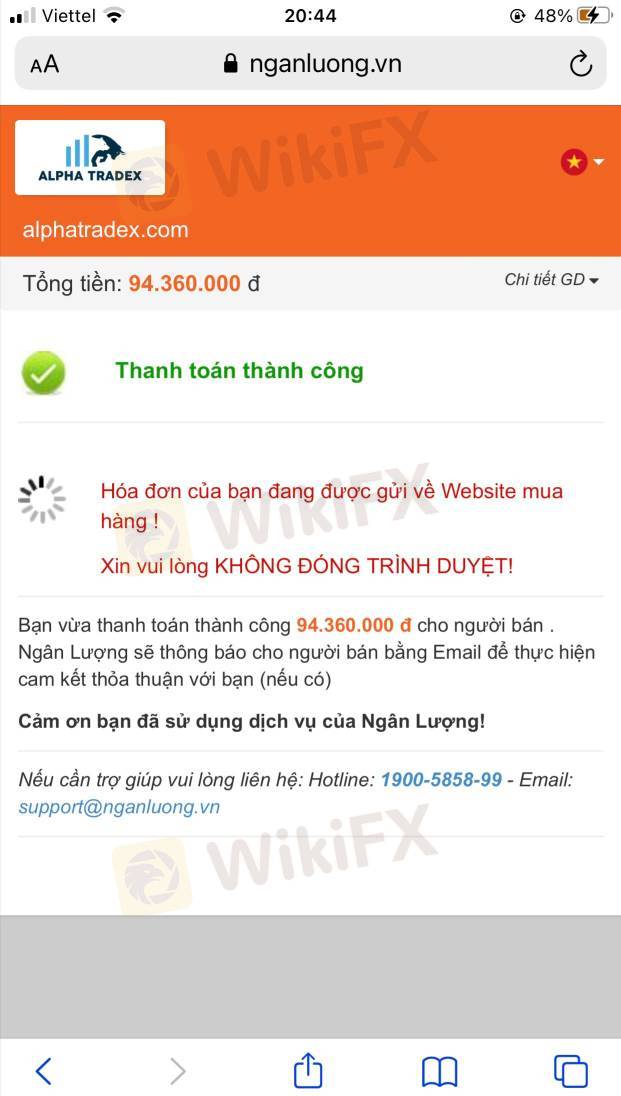Tap the nganluong.vn address bar

[312, 65]
